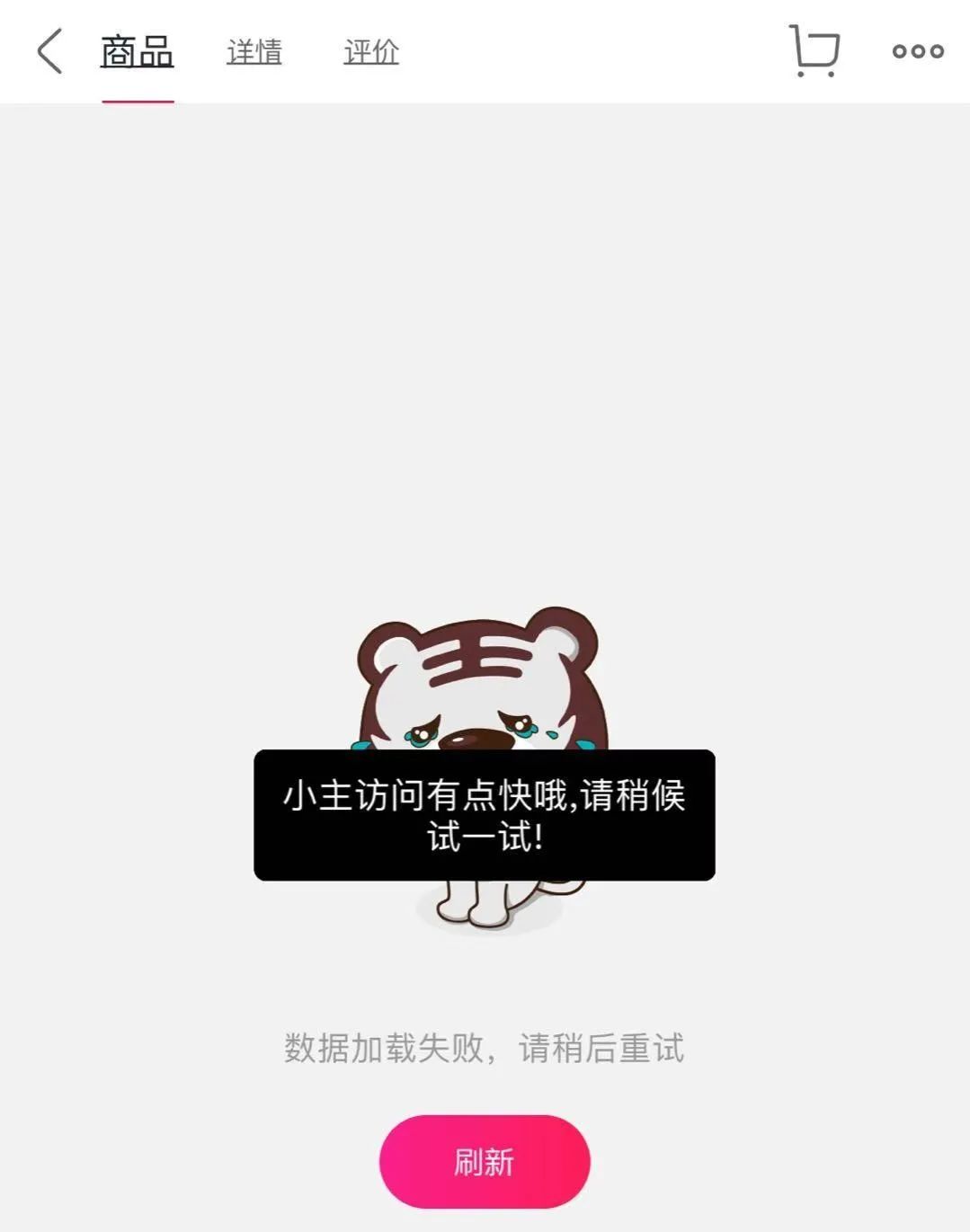
Task: Open the shopping cart
Action: coord(815,50)
